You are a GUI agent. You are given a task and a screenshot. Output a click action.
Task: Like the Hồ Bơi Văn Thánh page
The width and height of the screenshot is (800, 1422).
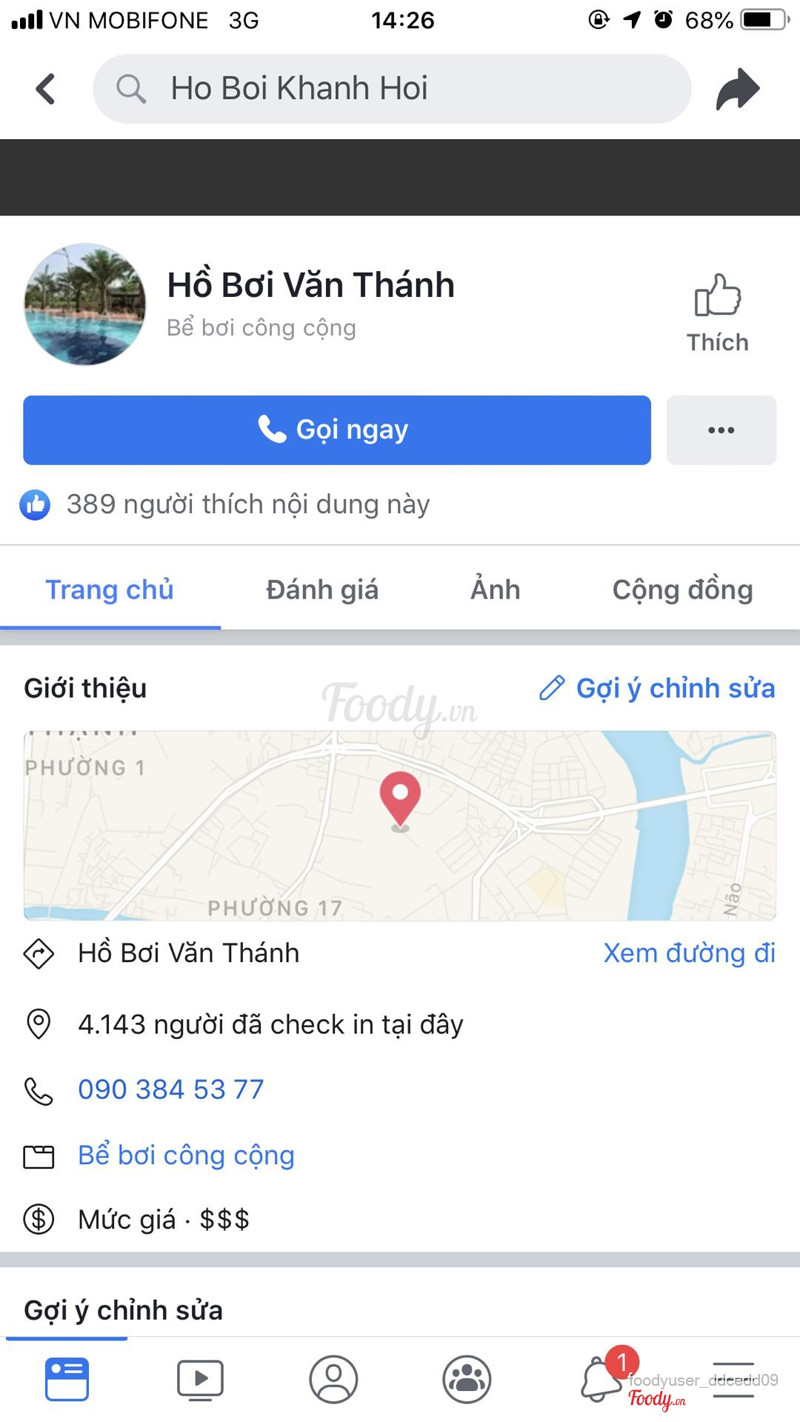[717, 314]
